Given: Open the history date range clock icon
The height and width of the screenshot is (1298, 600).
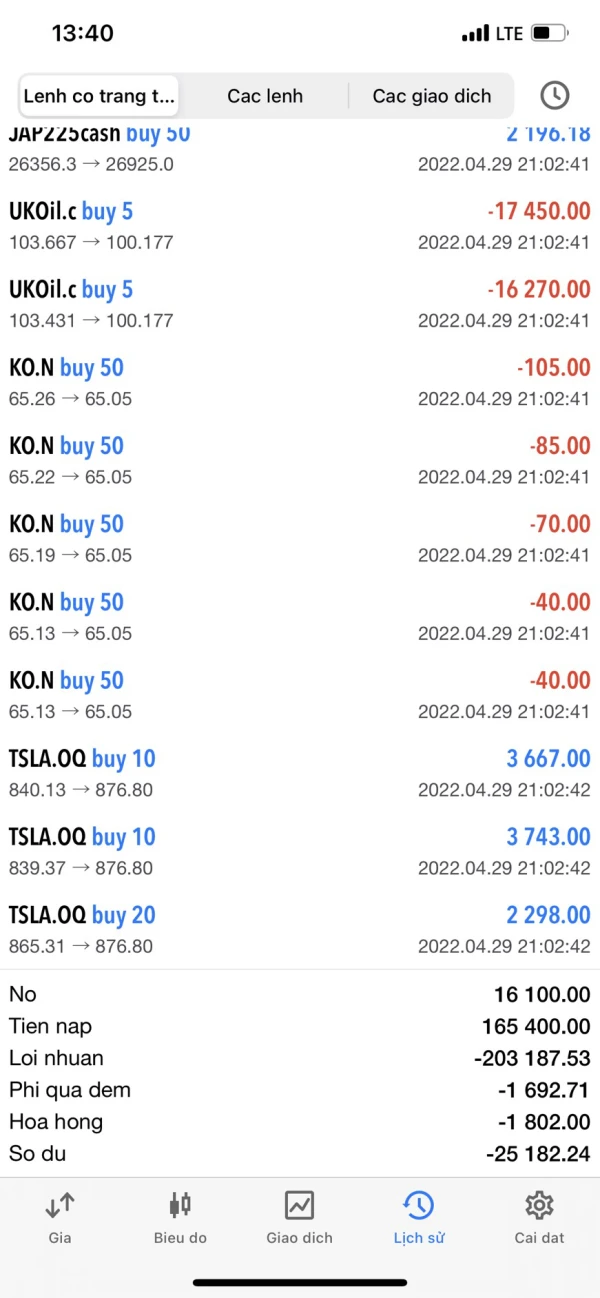Looking at the screenshot, I should (x=554, y=96).
